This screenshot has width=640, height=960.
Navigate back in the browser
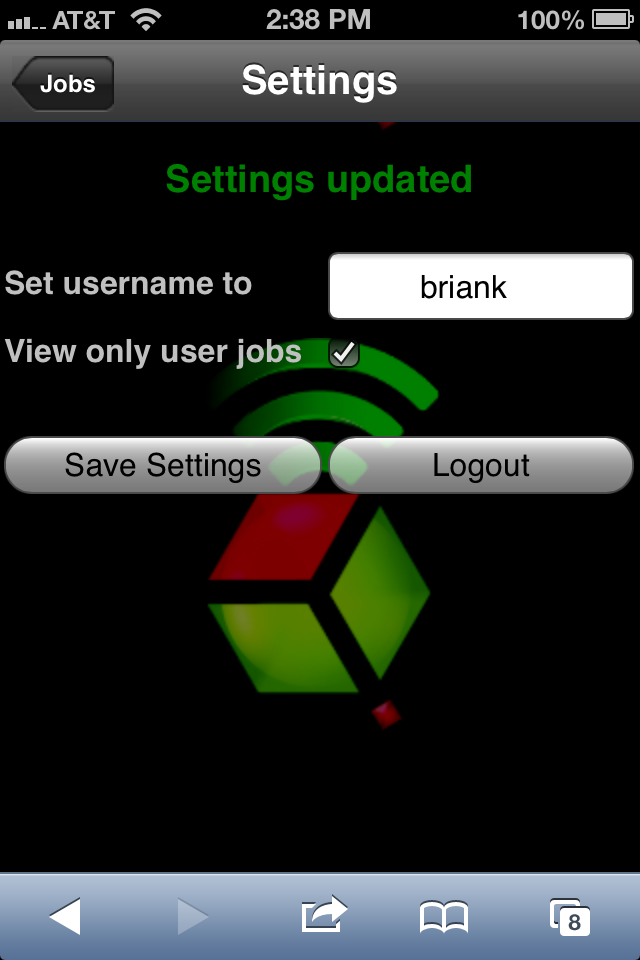tap(65, 916)
